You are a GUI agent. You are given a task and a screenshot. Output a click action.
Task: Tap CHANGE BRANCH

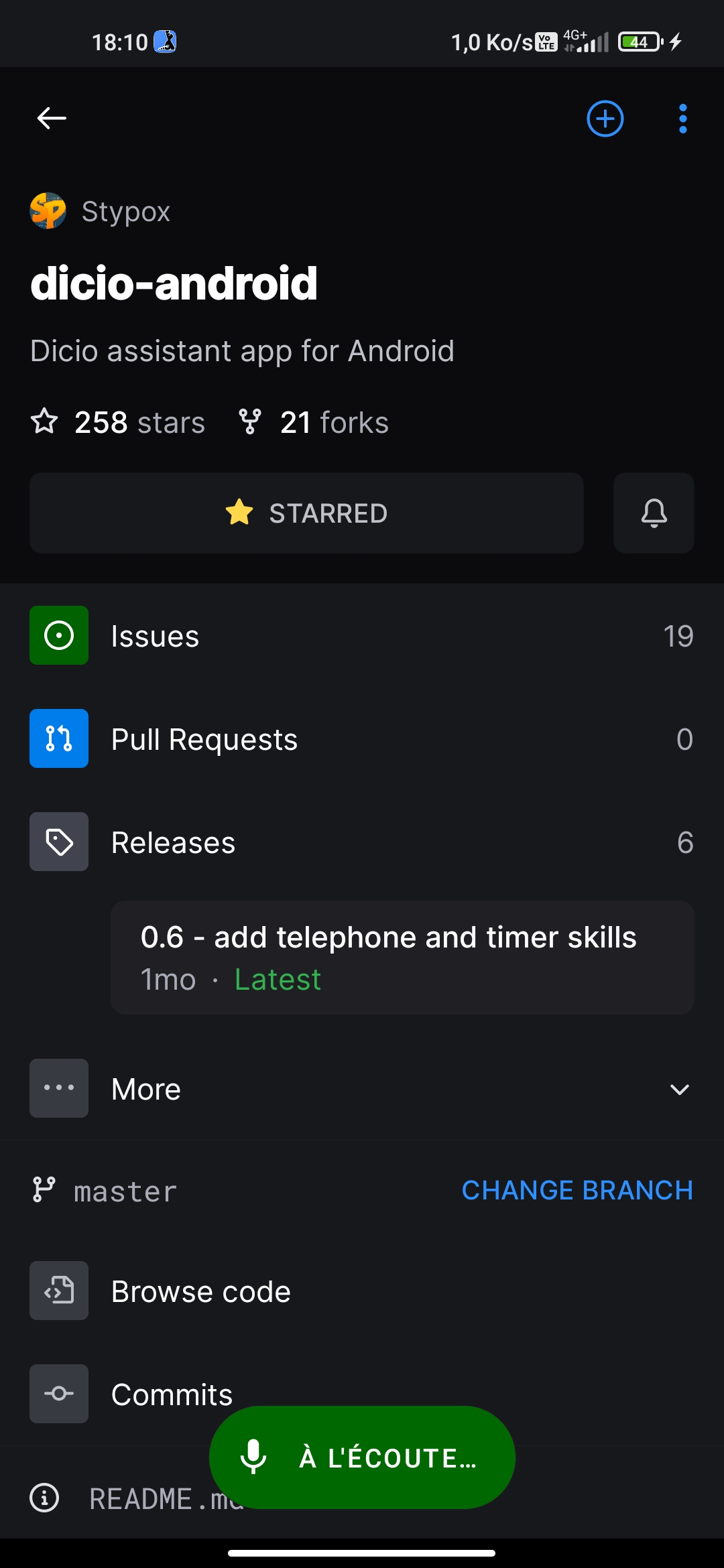[x=577, y=1191]
